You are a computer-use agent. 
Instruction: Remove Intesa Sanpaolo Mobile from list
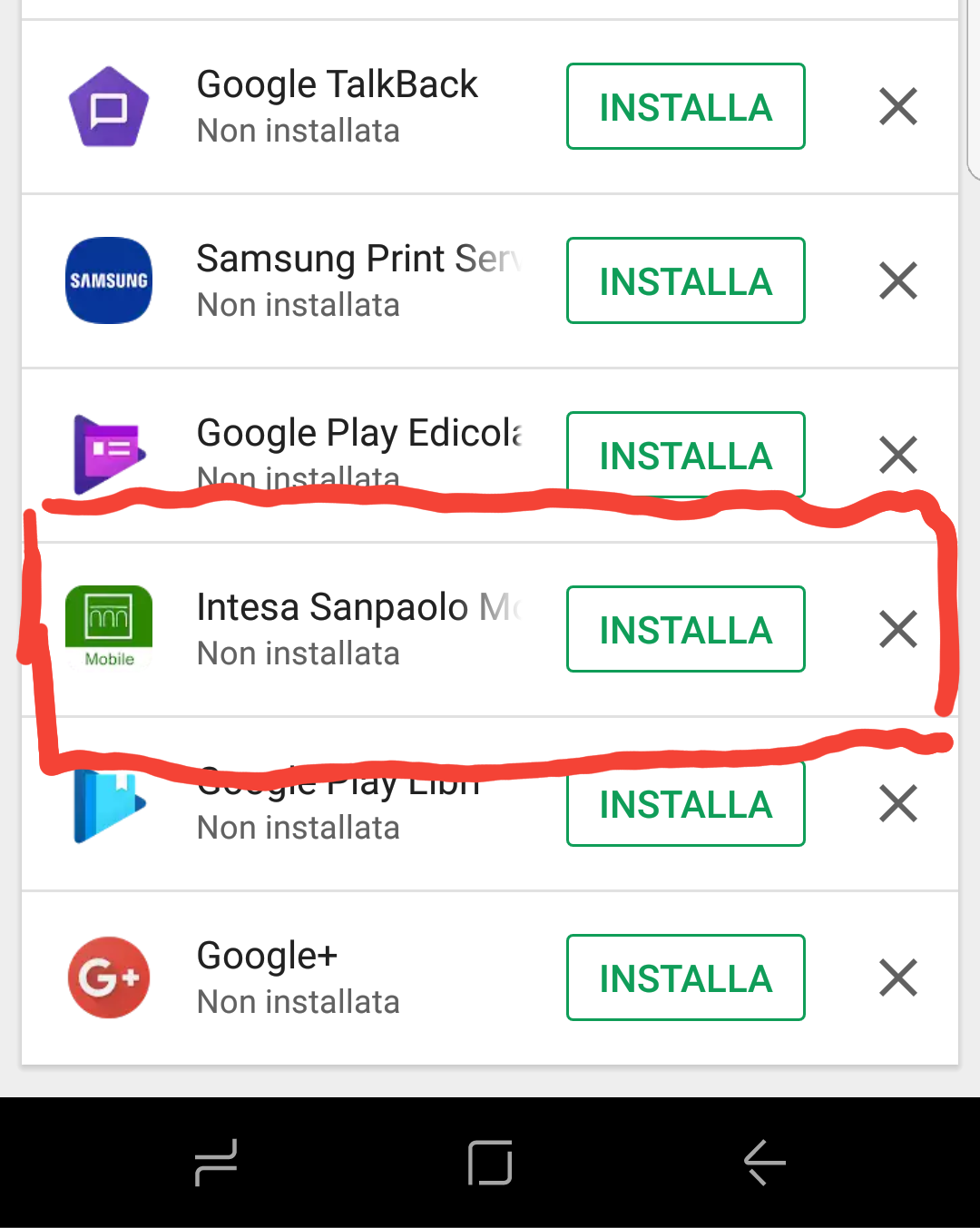[897, 630]
